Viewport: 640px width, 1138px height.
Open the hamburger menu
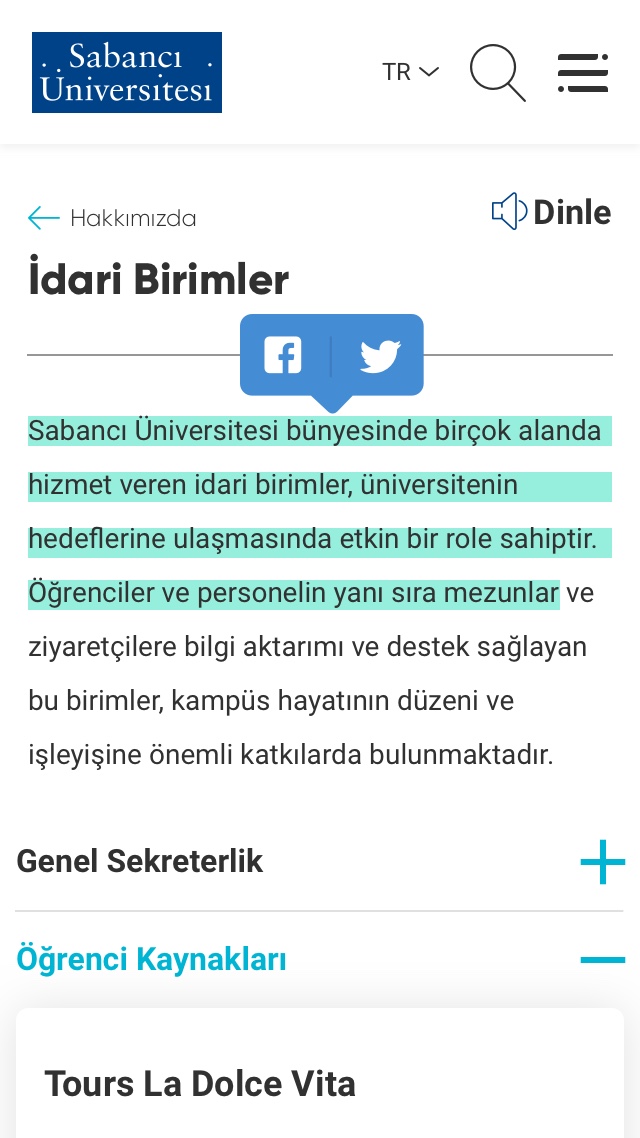point(583,73)
